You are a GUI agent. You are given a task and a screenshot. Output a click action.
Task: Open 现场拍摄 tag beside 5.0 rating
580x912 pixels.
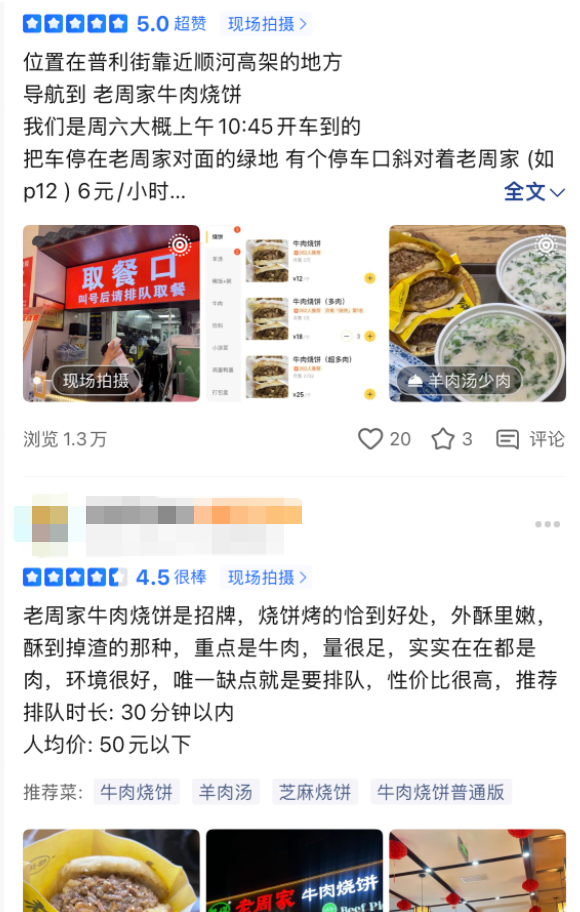[267, 24]
